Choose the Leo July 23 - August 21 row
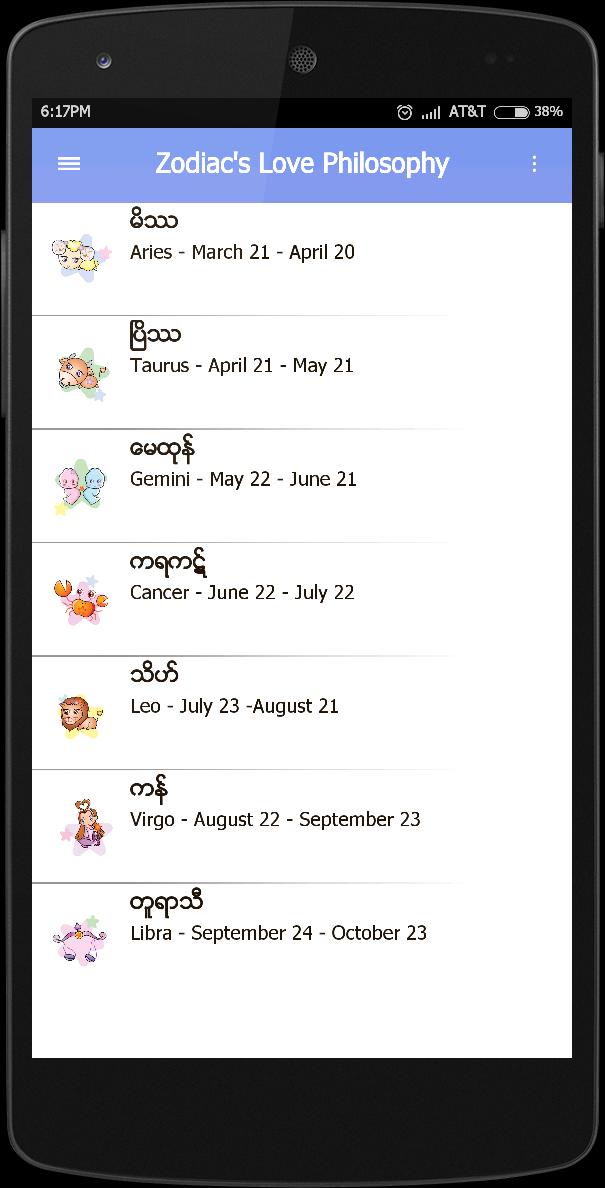The image size is (605, 1188). pos(235,706)
